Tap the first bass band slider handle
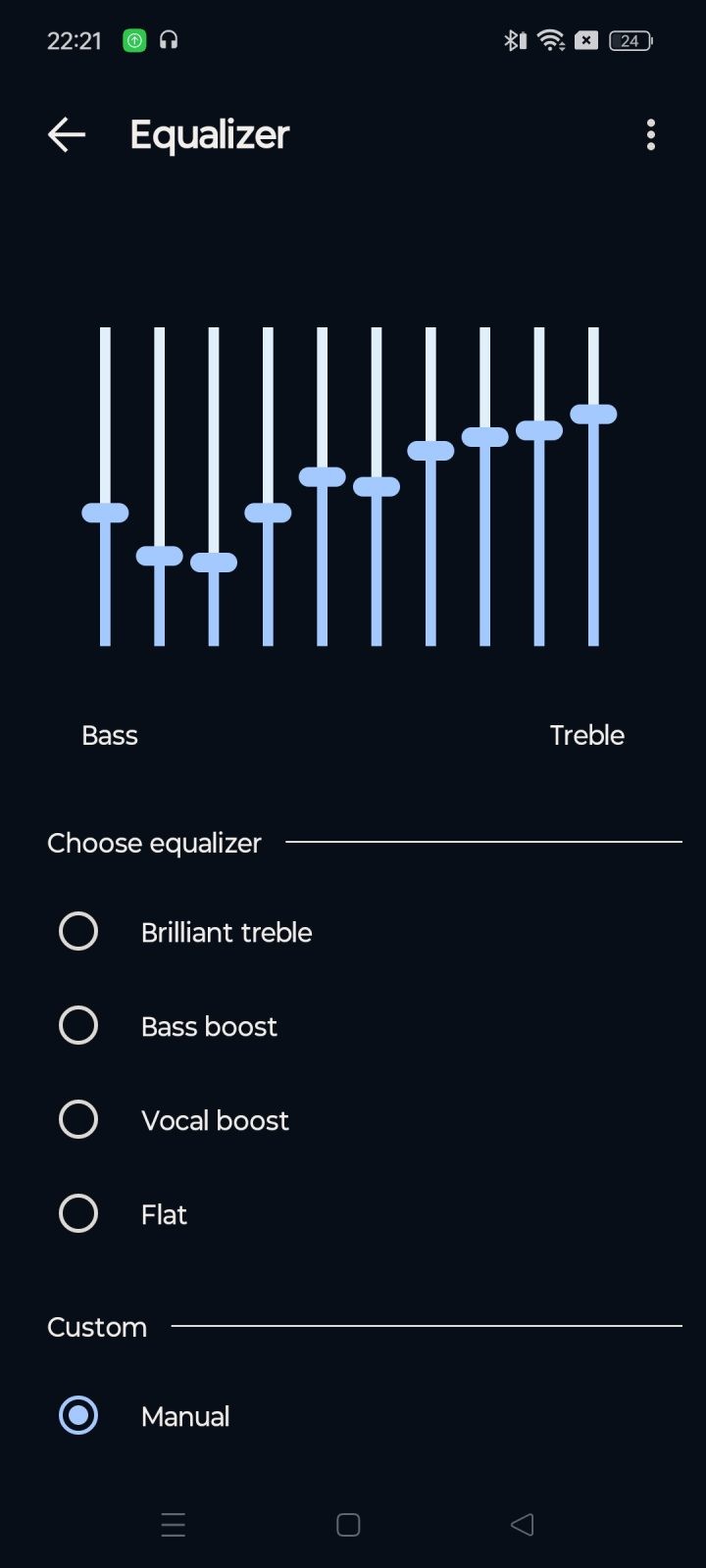This screenshot has width=706, height=1568. (x=105, y=513)
